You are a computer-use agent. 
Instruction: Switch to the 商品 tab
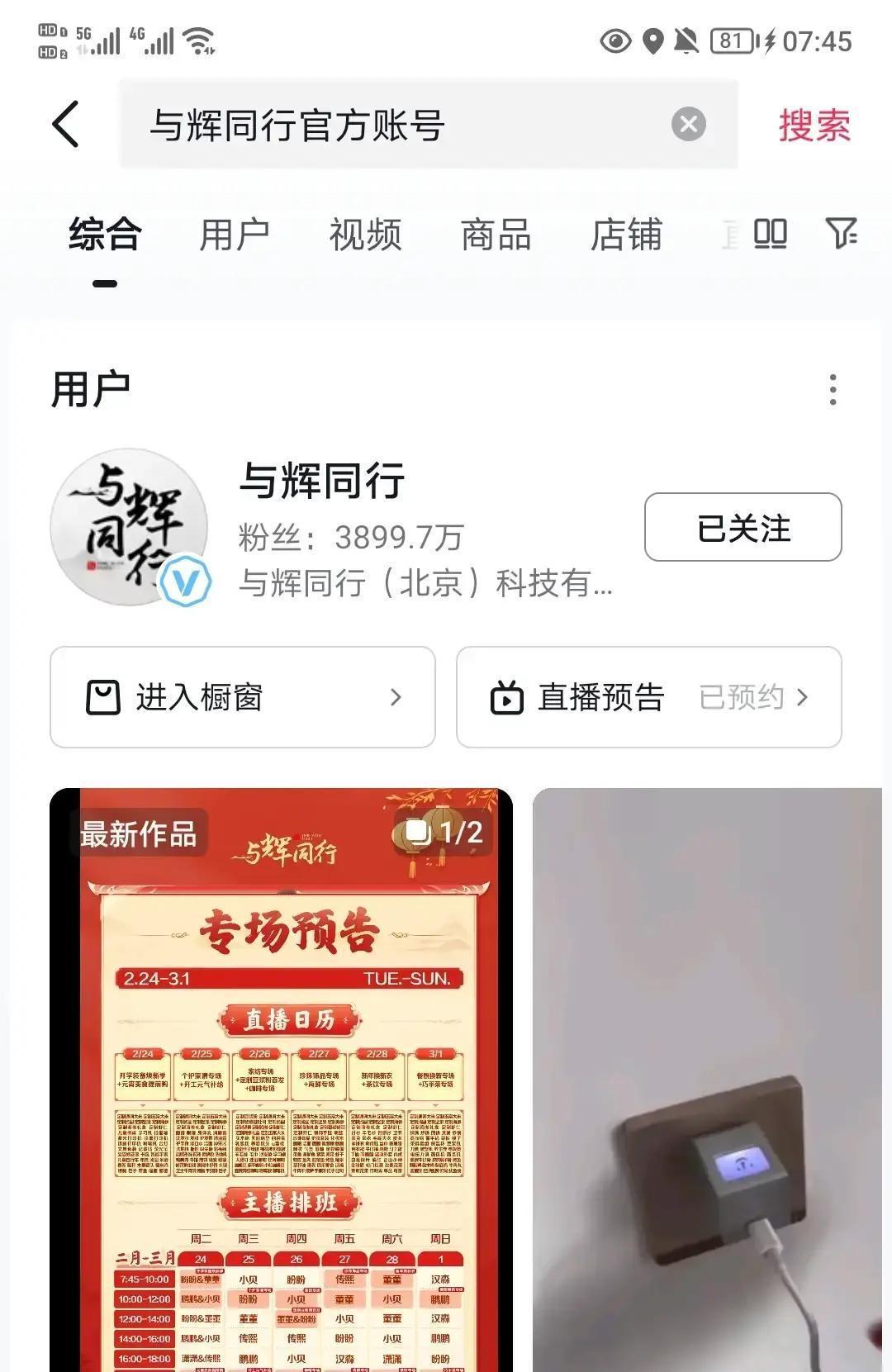[x=496, y=235]
